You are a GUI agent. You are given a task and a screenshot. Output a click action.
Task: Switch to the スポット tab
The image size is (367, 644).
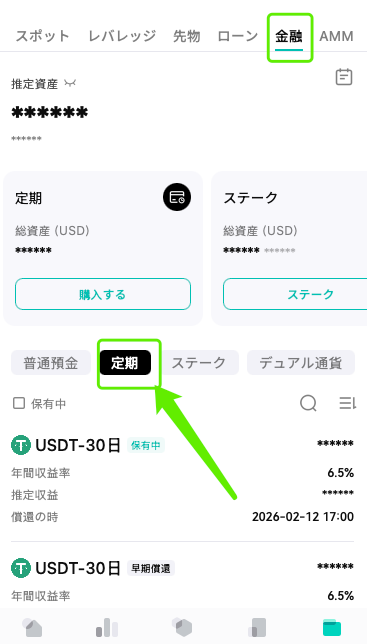[43, 37]
